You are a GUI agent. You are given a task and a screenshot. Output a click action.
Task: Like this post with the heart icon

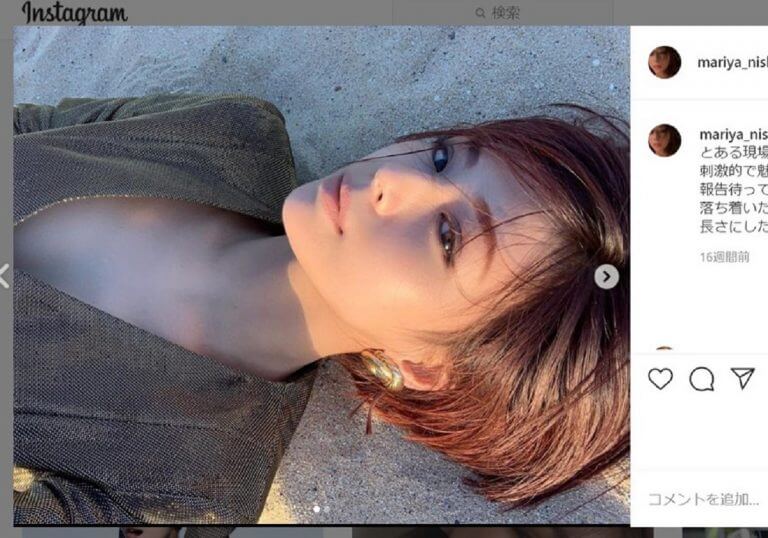660,379
